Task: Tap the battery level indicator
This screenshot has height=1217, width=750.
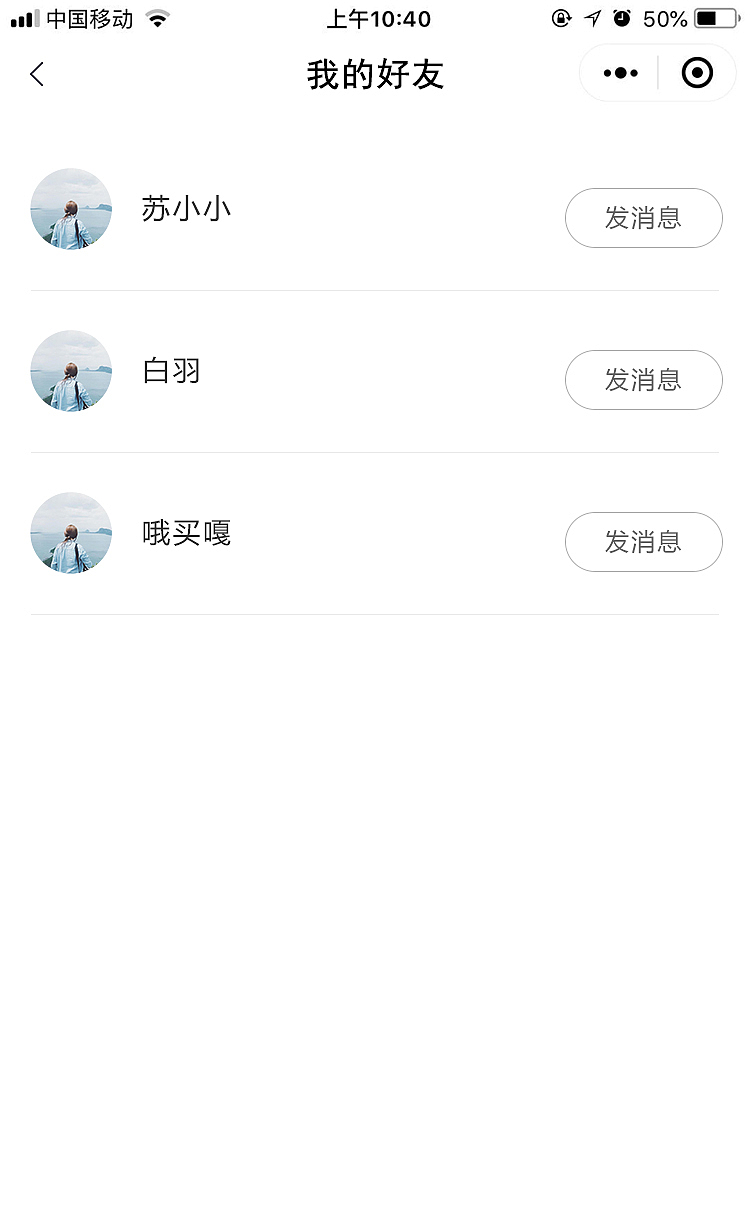Action: coord(714,17)
